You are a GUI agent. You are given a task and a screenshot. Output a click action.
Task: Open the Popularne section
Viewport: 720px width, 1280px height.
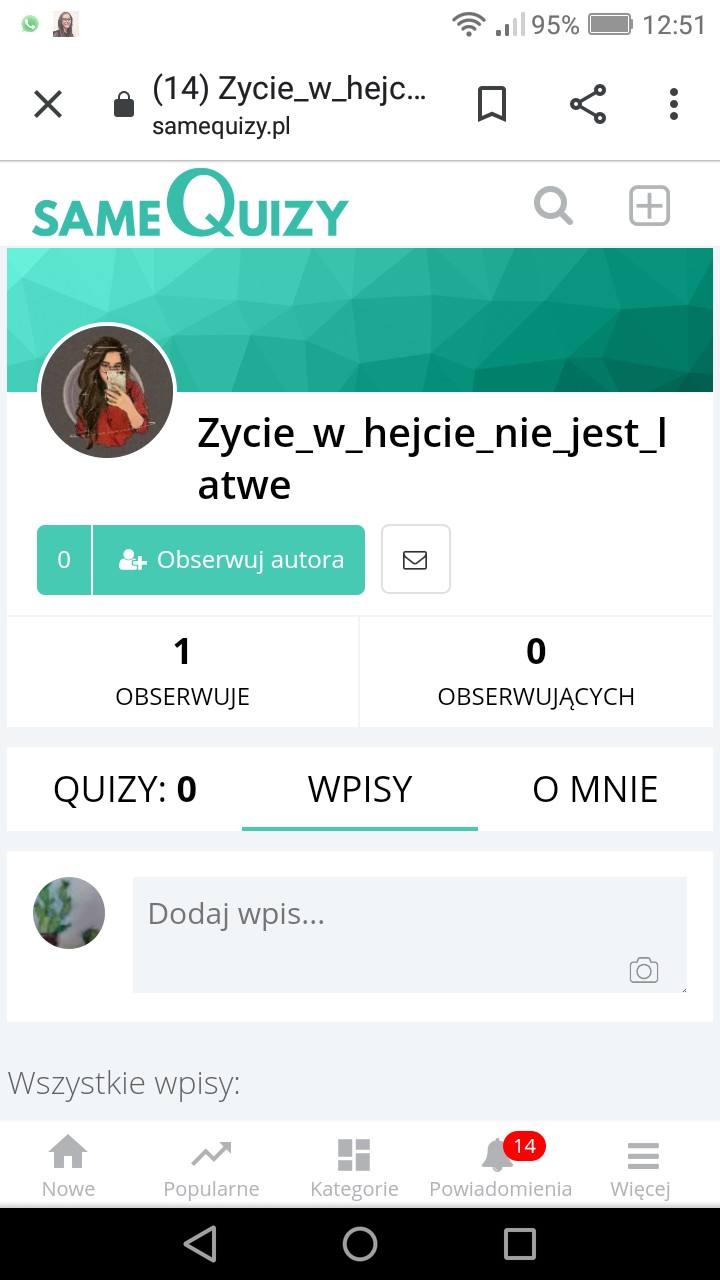[x=211, y=1166]
